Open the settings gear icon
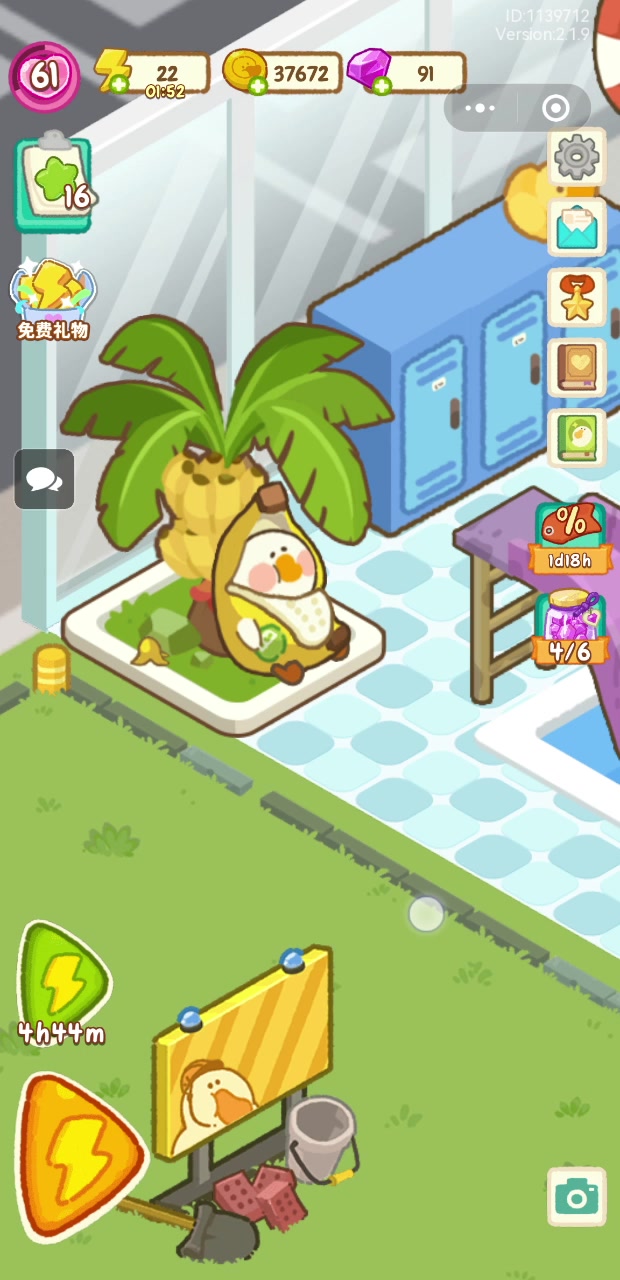 [x=576, y=156]
